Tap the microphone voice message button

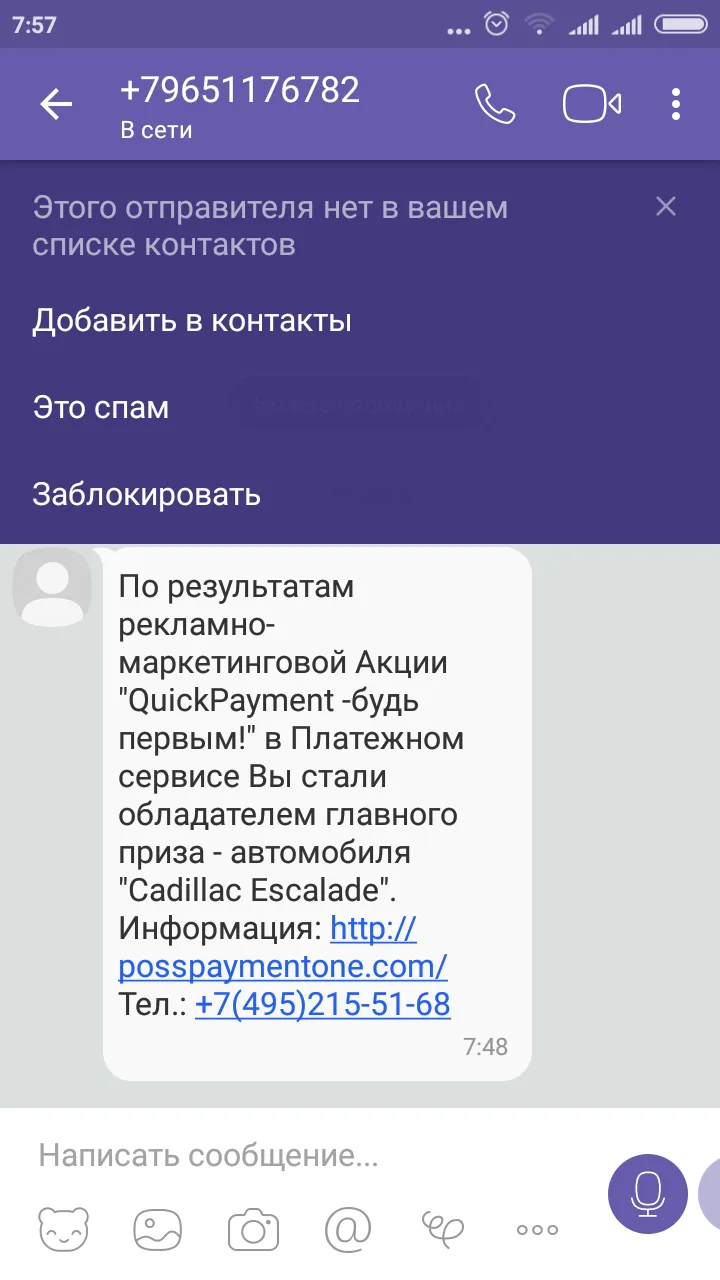648,1193
